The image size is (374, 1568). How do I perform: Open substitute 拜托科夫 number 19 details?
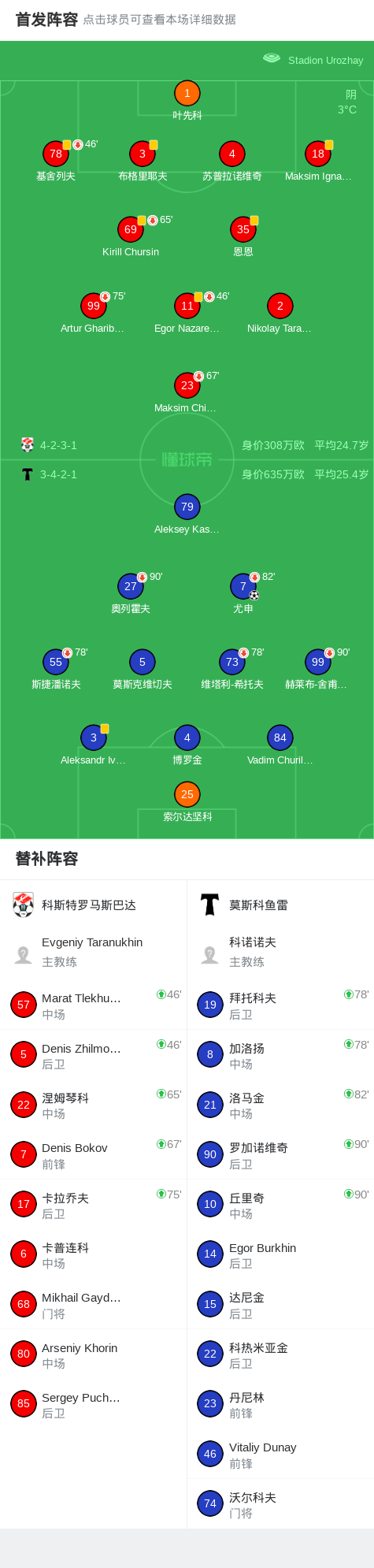pyautogui.click(x=280, y=1005)
